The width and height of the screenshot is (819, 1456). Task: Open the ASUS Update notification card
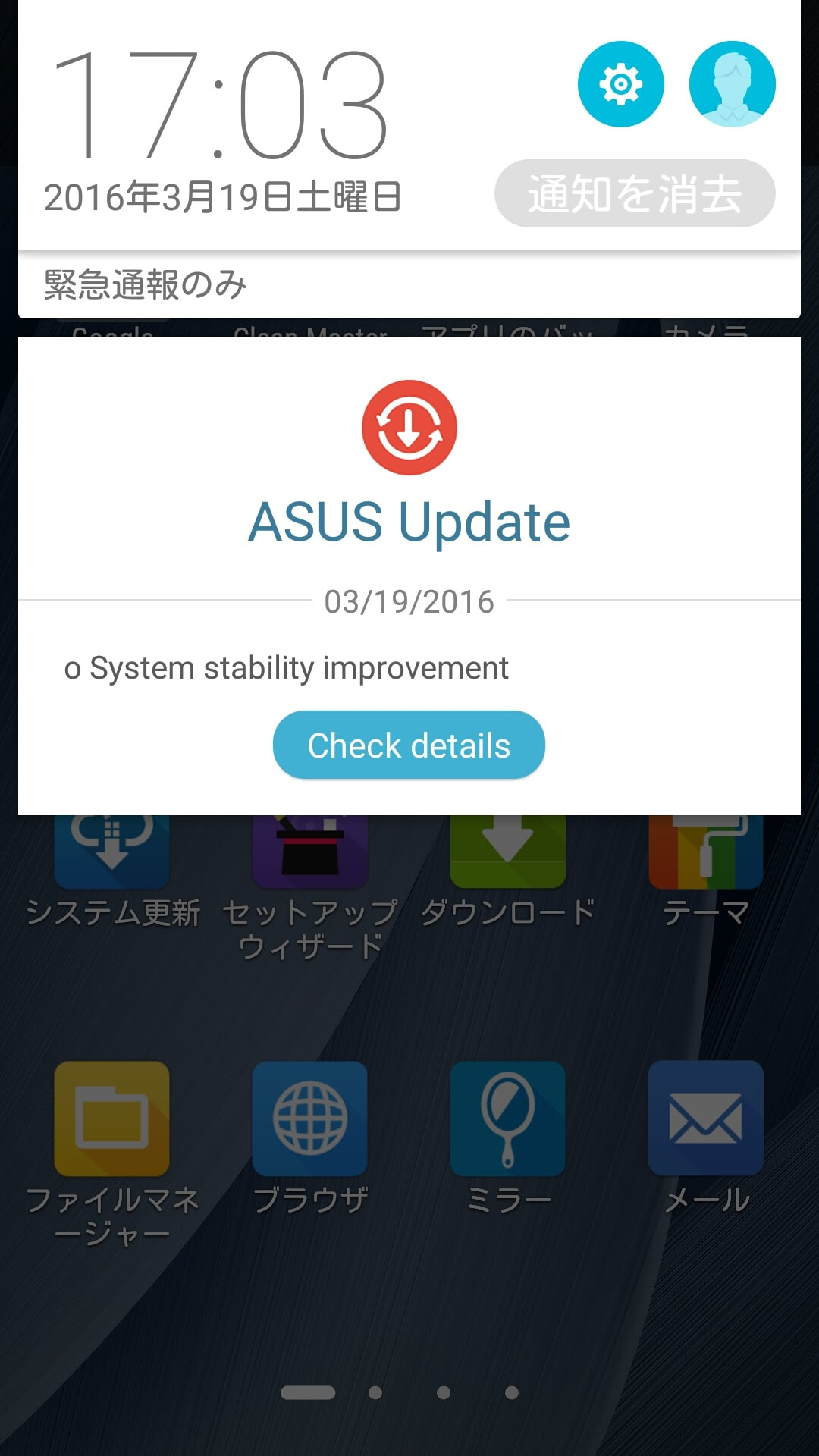409,523
